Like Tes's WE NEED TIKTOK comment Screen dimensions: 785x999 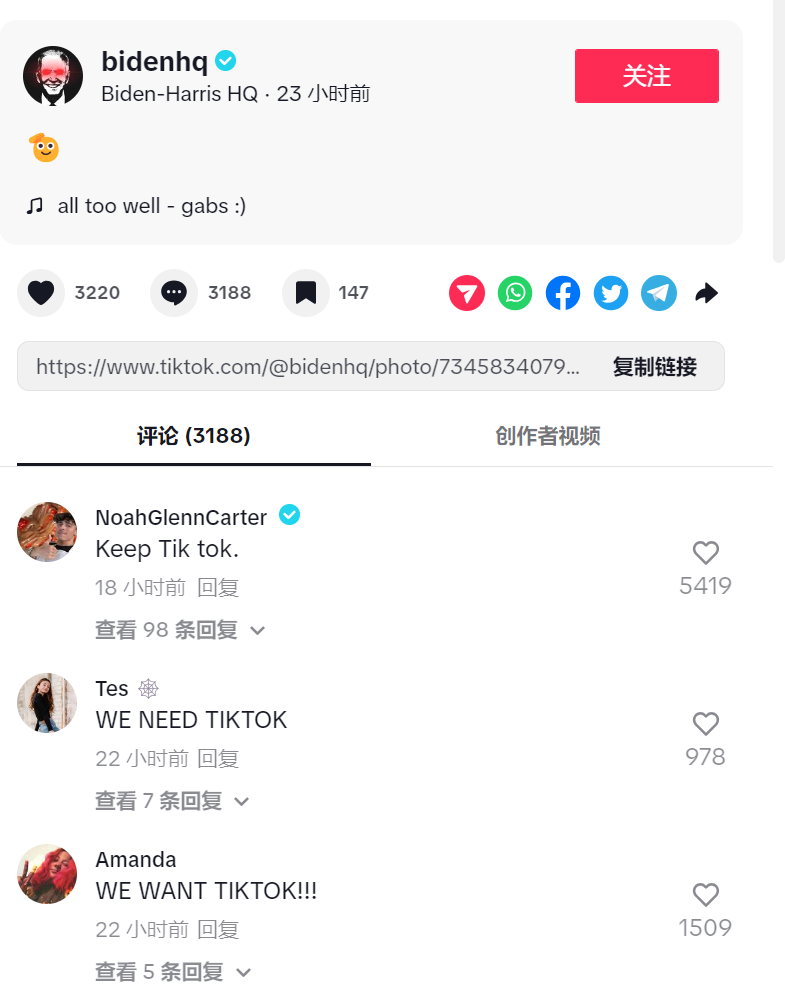click(x=706, y=723)
